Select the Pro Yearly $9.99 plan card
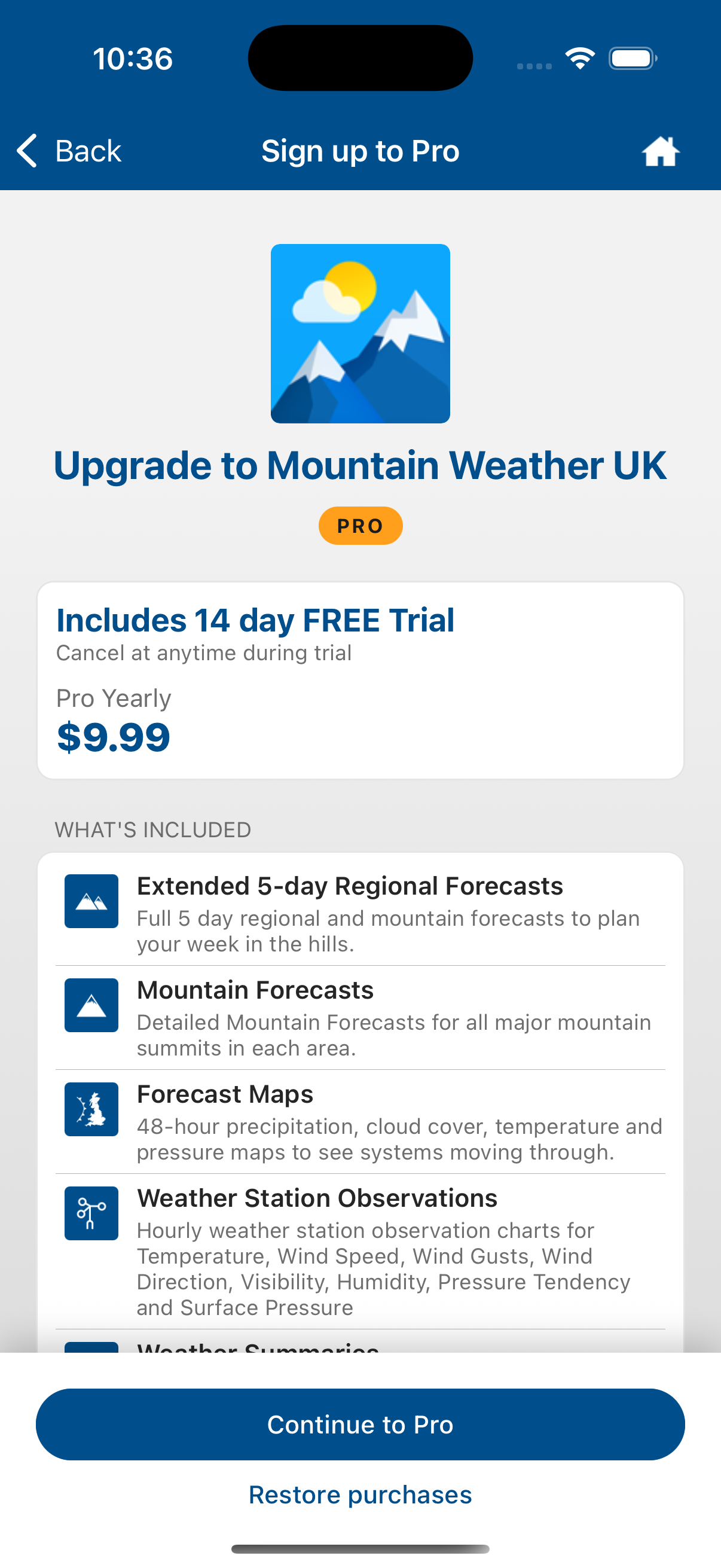Image resolution: width=721 pixels, height=1568 pixels. click(360, 680)
